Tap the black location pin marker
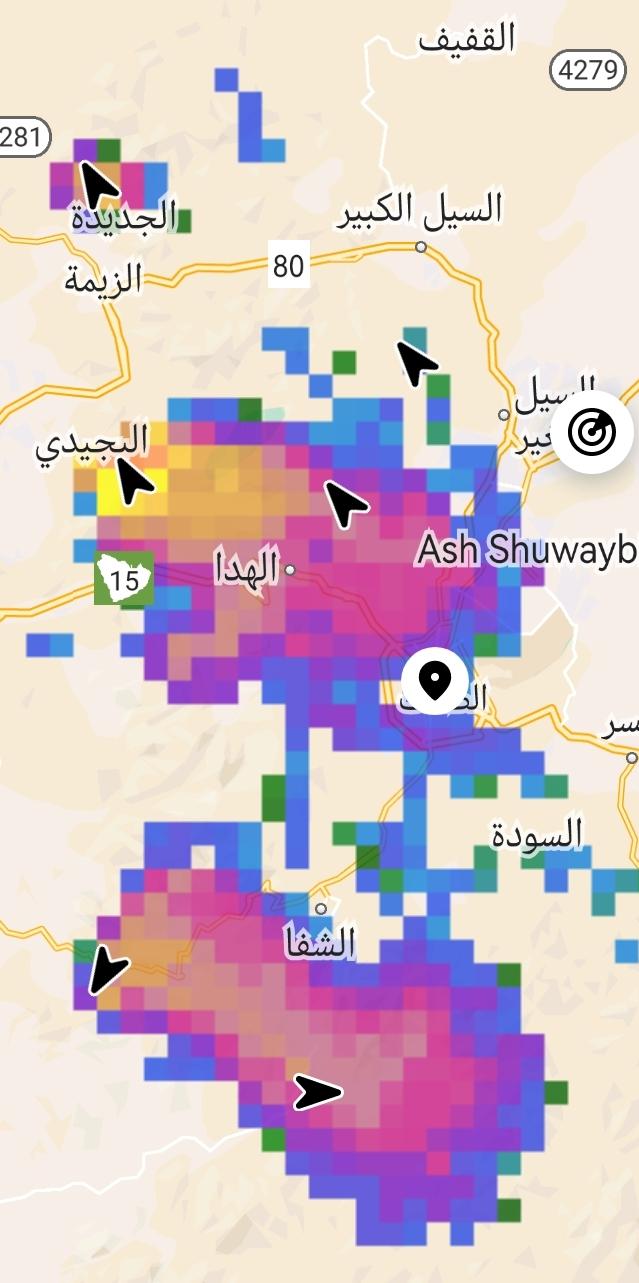The width and height of the screenshot is (639, 1283). point(434,681)
